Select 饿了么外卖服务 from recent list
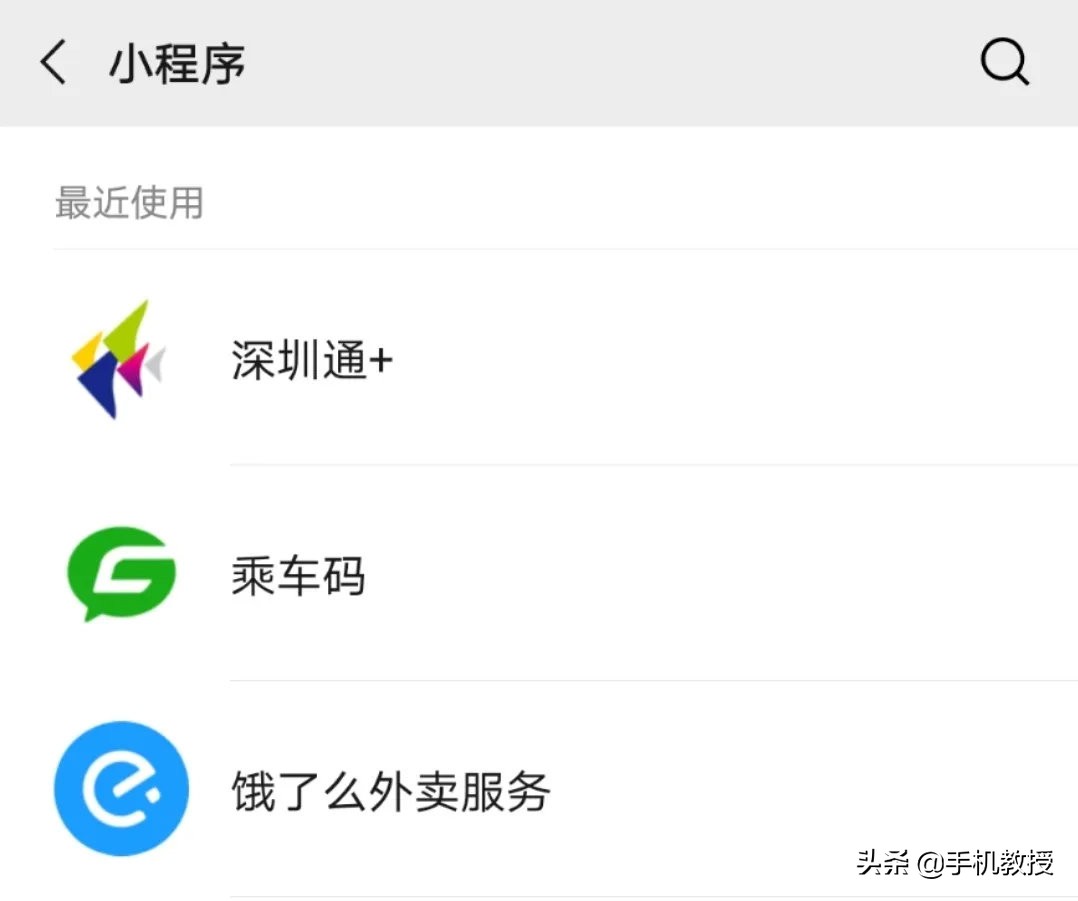Screen dimensions: 1078x901 390,792
